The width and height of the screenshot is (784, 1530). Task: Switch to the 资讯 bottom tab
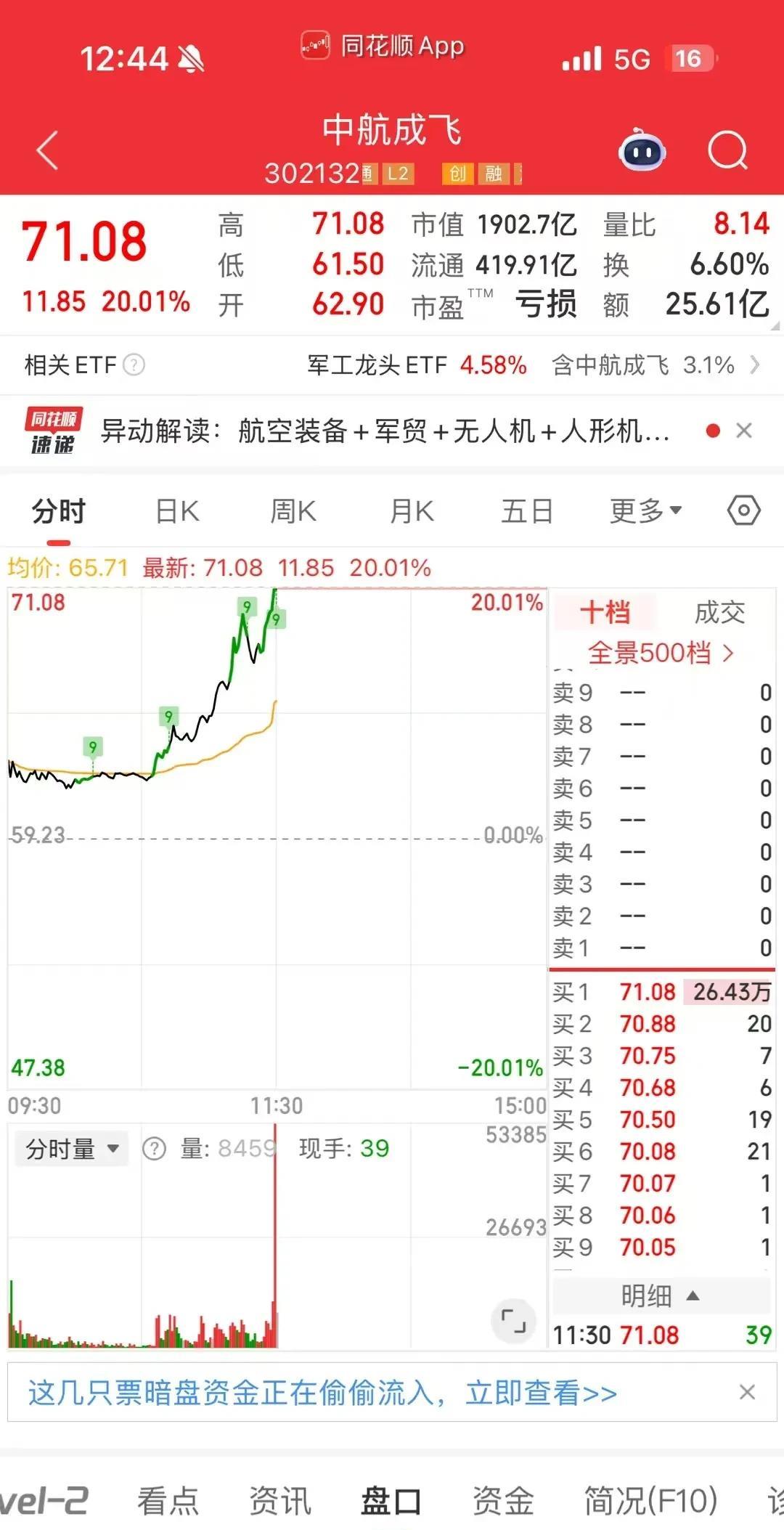tap(280, 1500)
